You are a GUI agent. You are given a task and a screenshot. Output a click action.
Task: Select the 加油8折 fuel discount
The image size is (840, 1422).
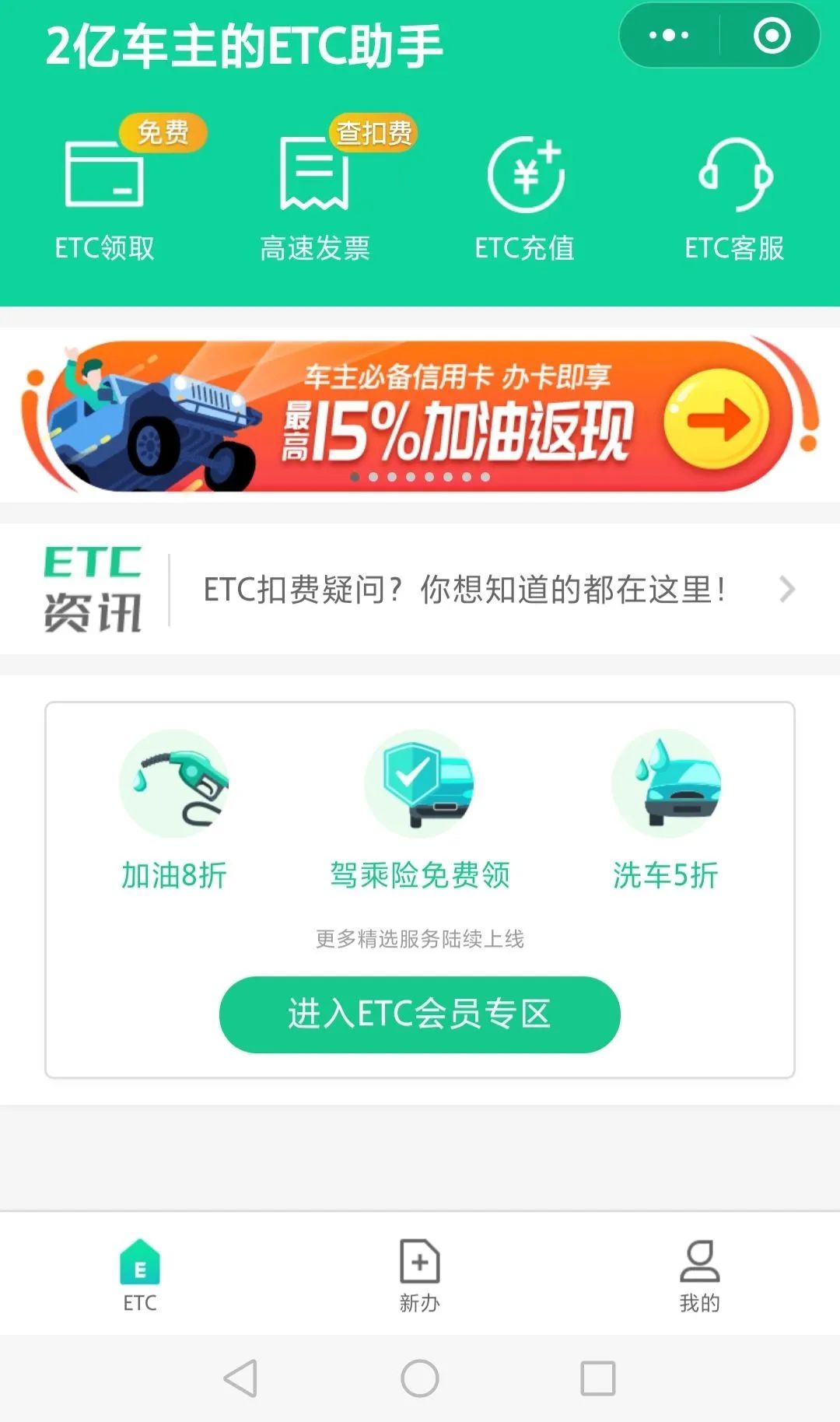[x=174, y=811]
